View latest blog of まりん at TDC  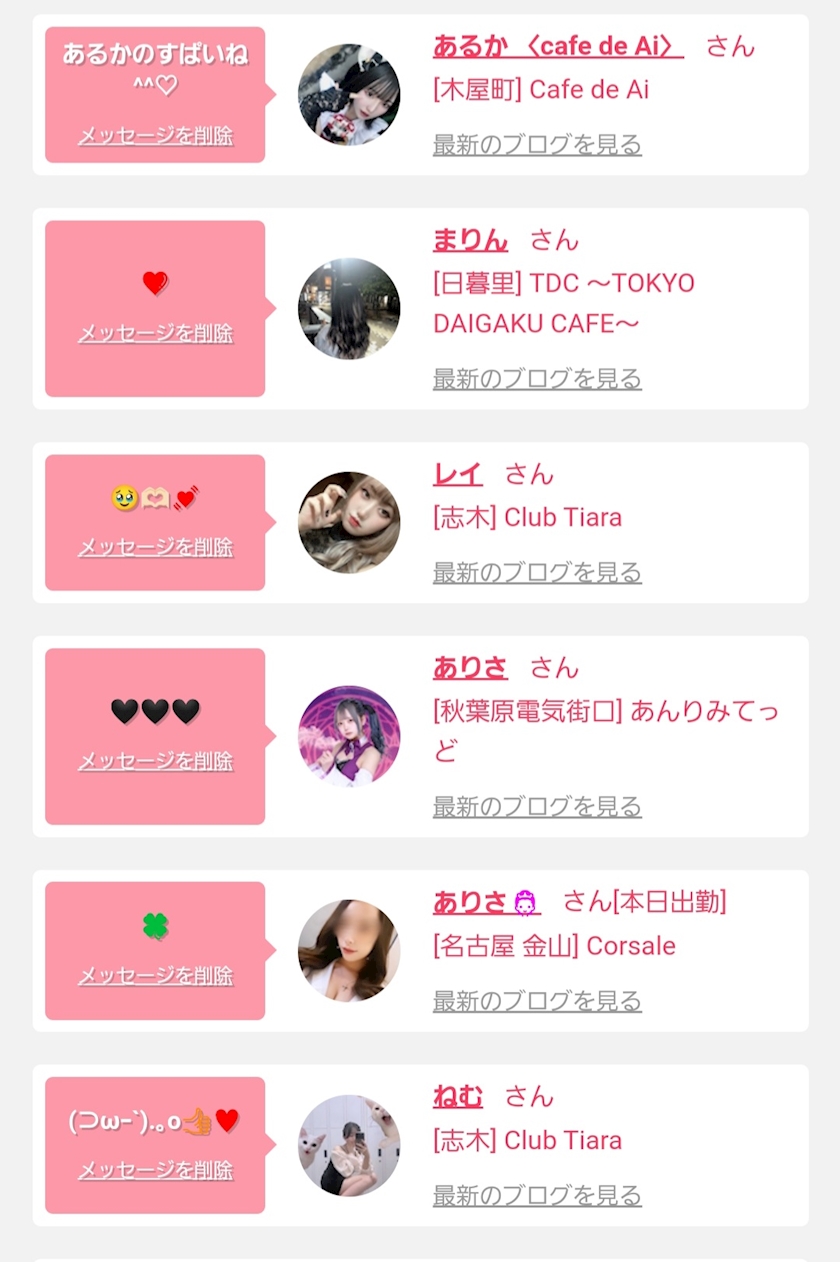pyautogui.click(x=537, y=379)
